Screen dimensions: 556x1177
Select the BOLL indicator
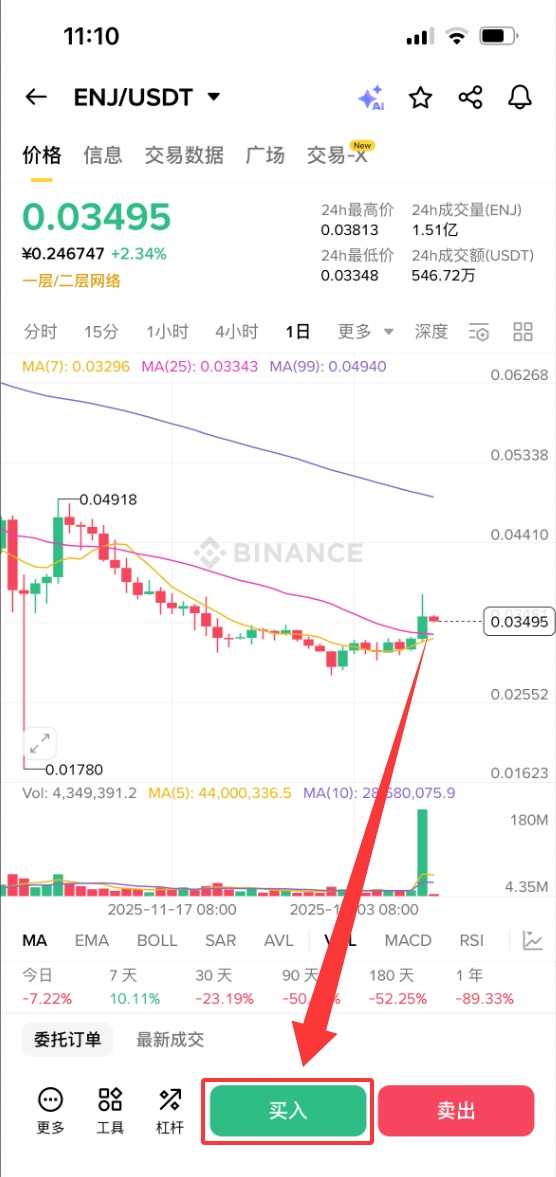[157, 941]
